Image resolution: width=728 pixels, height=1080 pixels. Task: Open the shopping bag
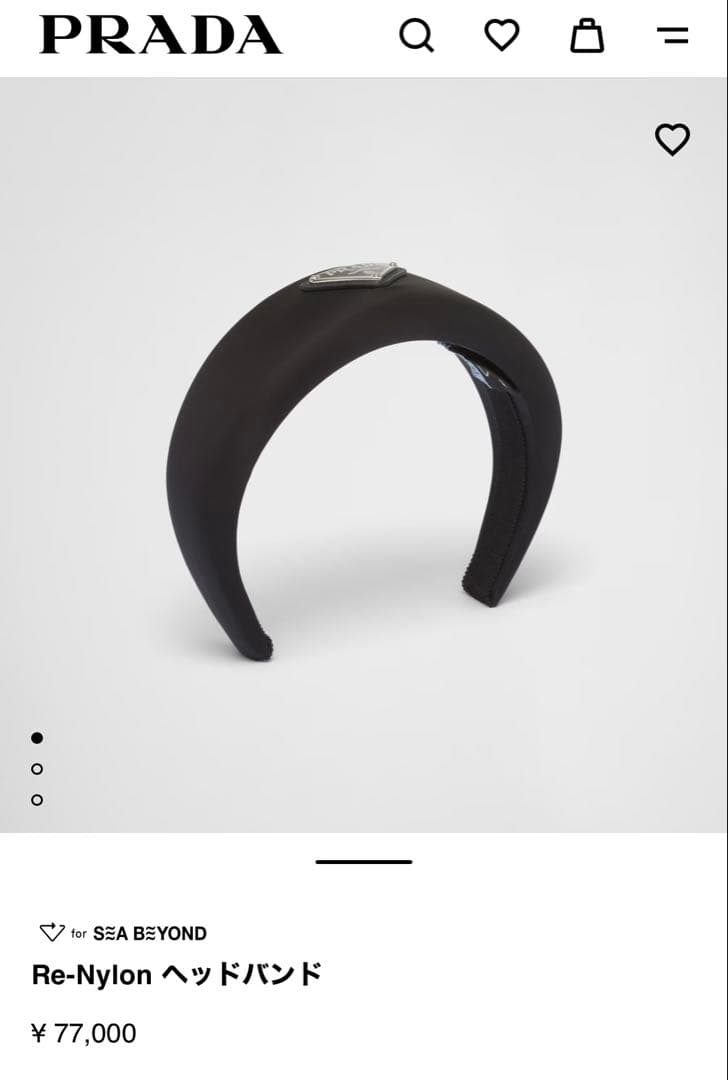tap(587, 36)
